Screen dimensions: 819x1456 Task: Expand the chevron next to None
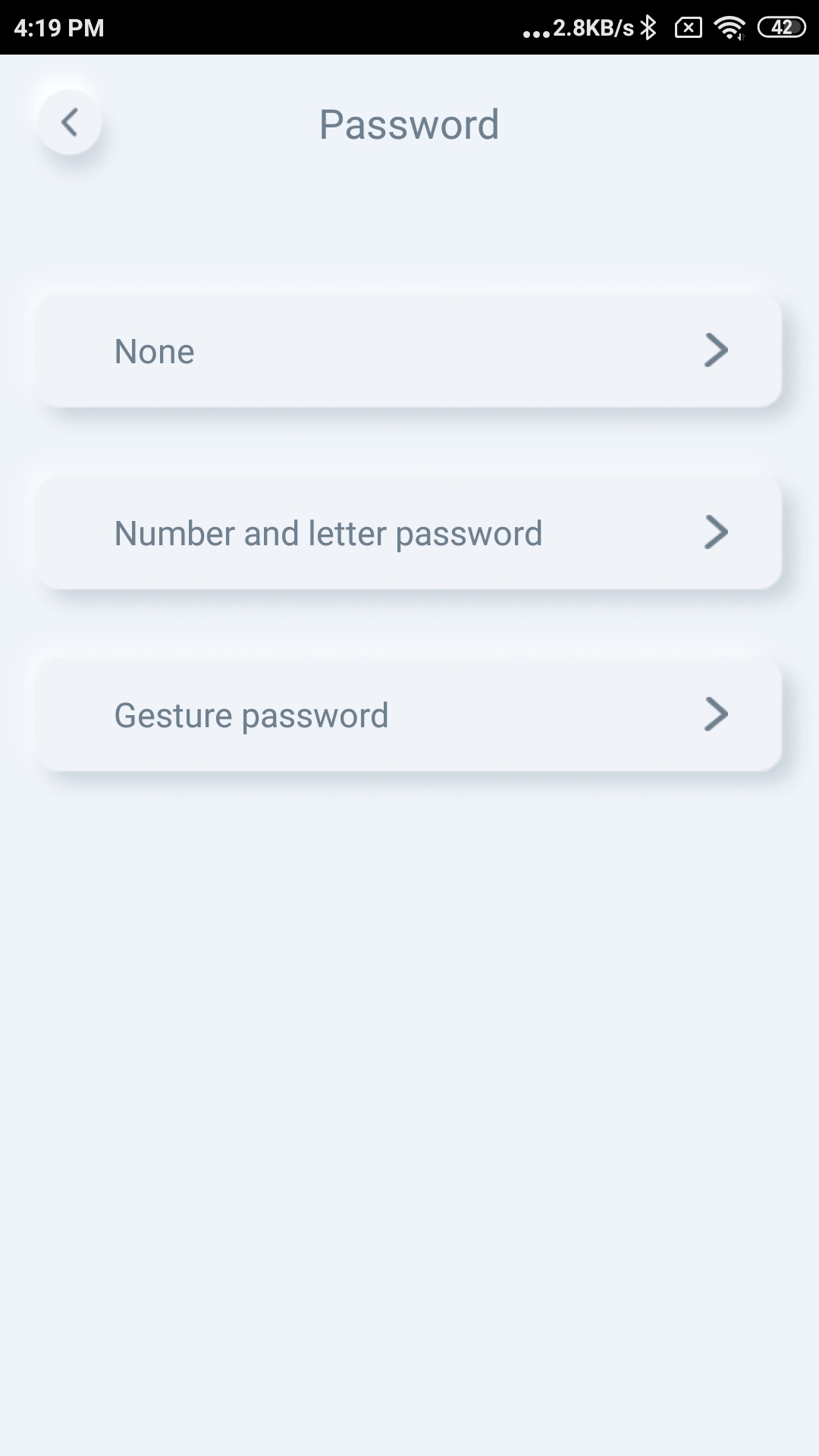[716, 350]
